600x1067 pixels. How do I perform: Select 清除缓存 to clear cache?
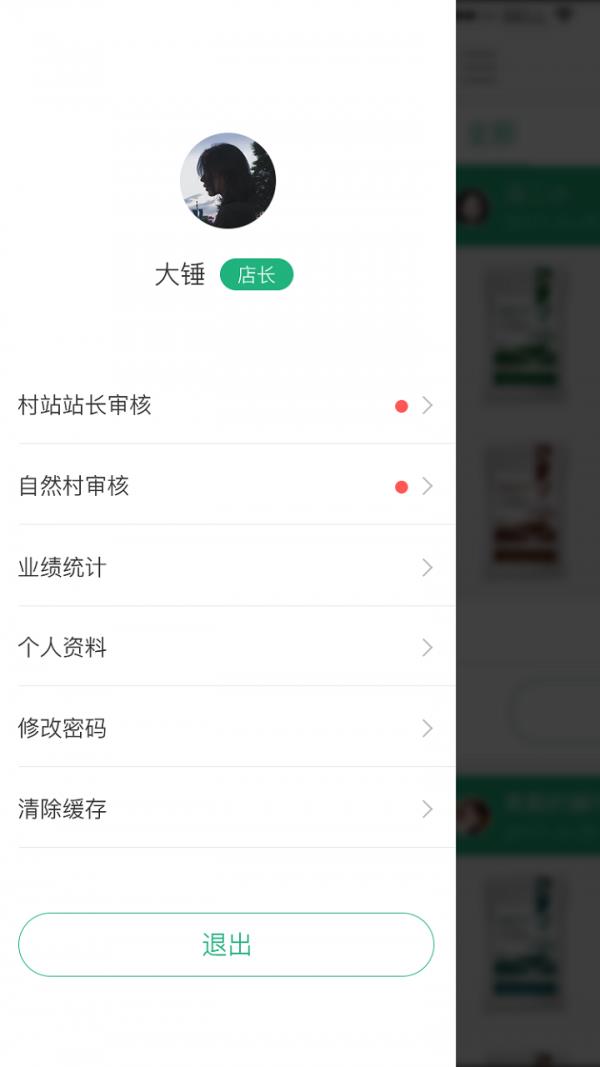(227, 808)
